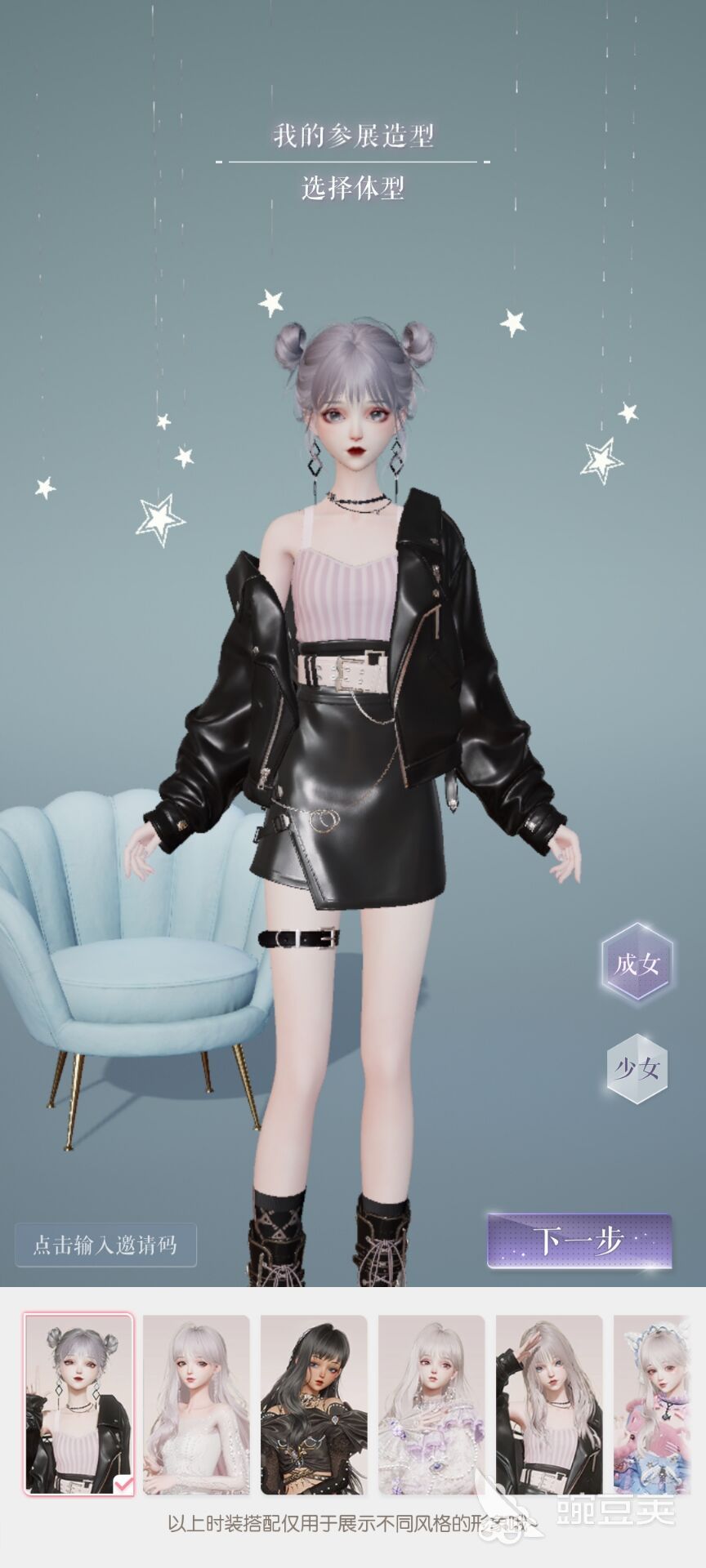Choose the white lace dress outfit
Screen dimensions: 706x1568
click(196, 1404)
